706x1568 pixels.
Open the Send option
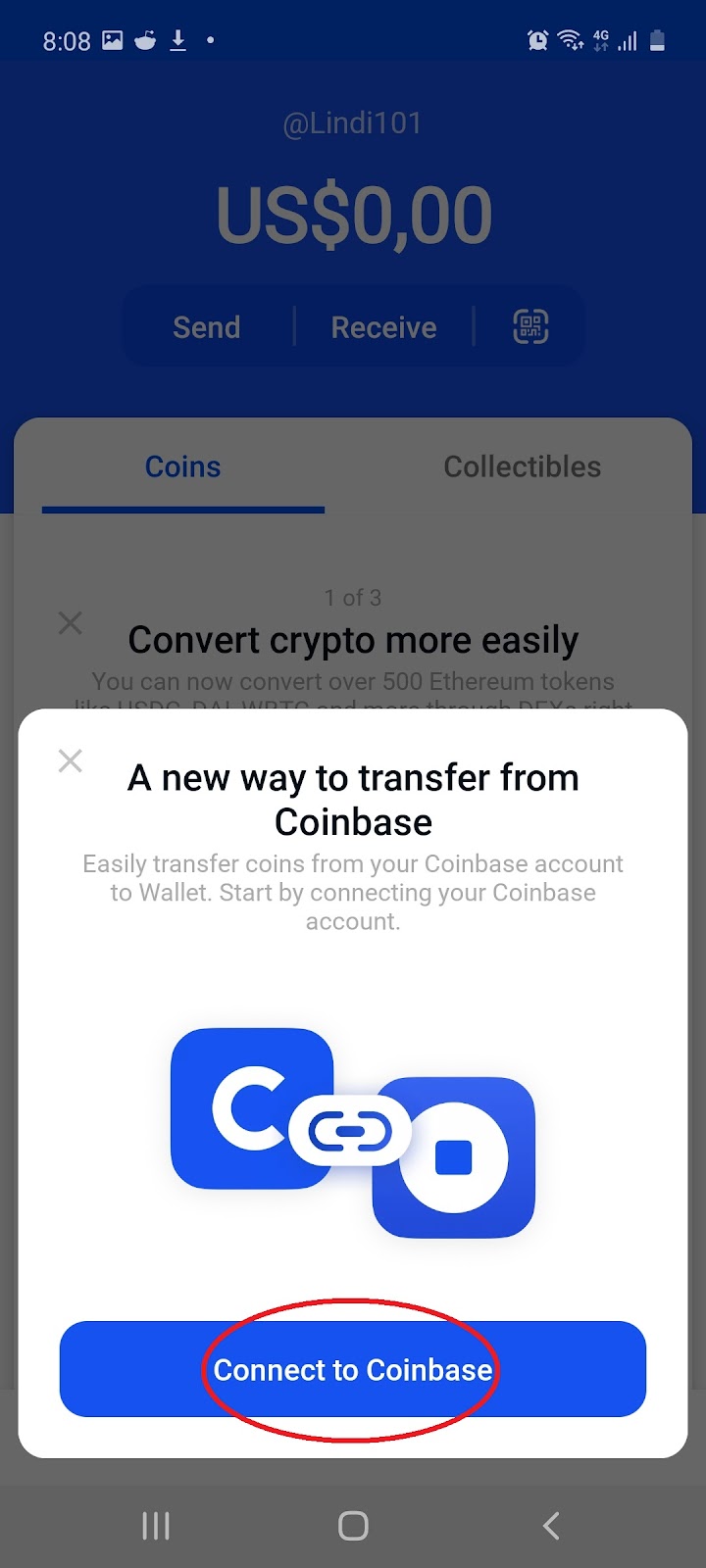click(207, 327)
